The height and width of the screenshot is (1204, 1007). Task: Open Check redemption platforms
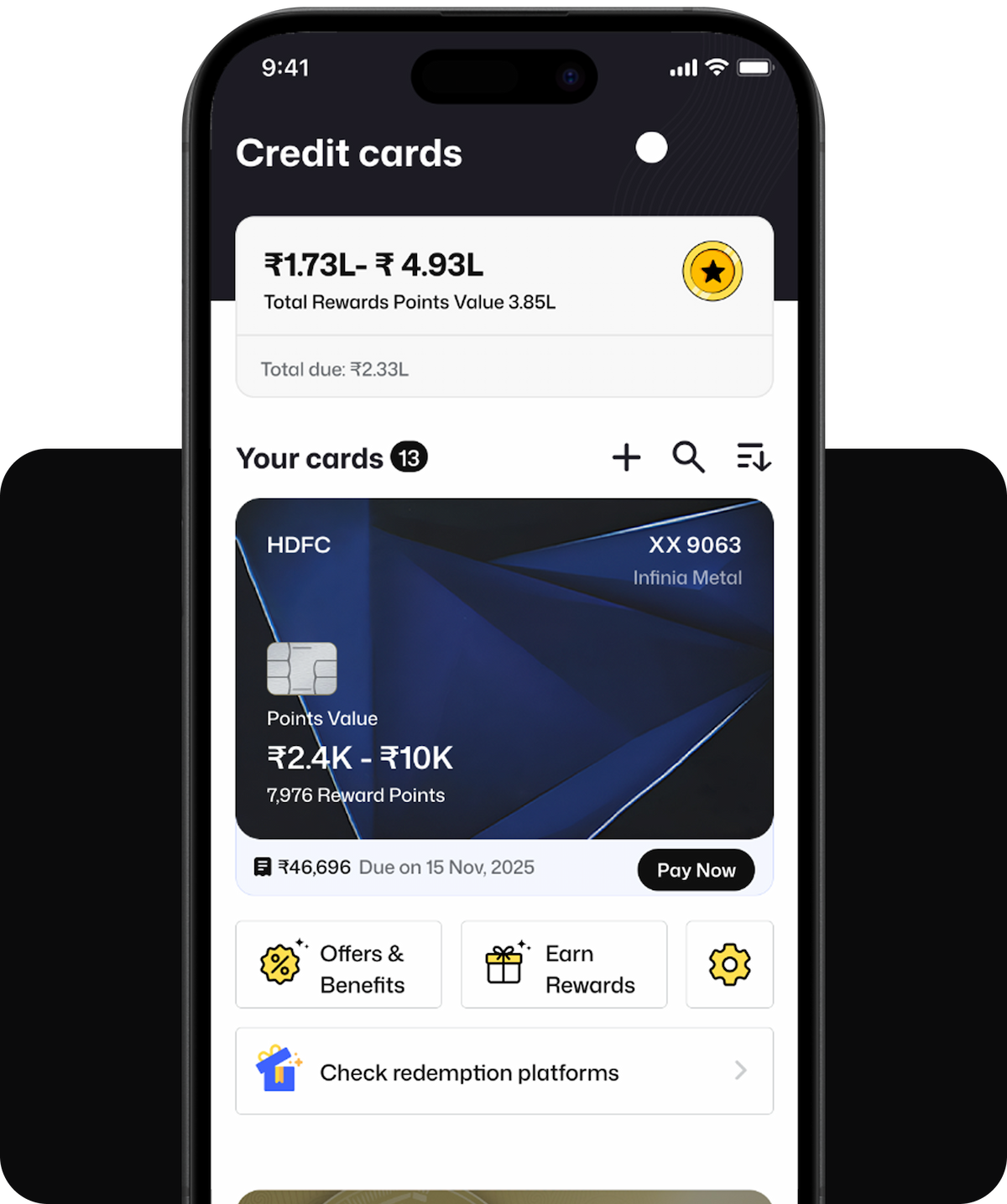pyautogui.click(x=468, y=1072)
